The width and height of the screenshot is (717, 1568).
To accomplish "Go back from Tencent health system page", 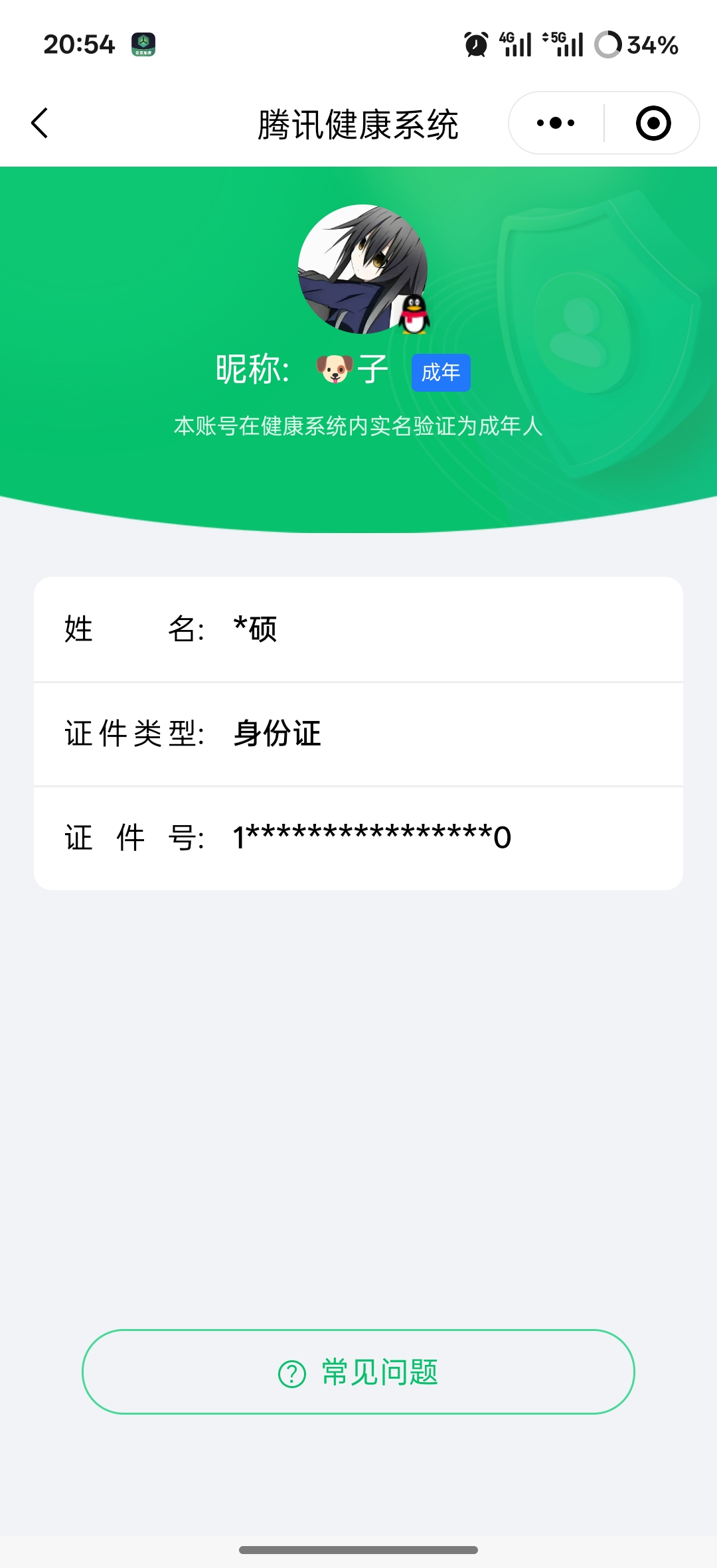I will (x=40, y=123).
